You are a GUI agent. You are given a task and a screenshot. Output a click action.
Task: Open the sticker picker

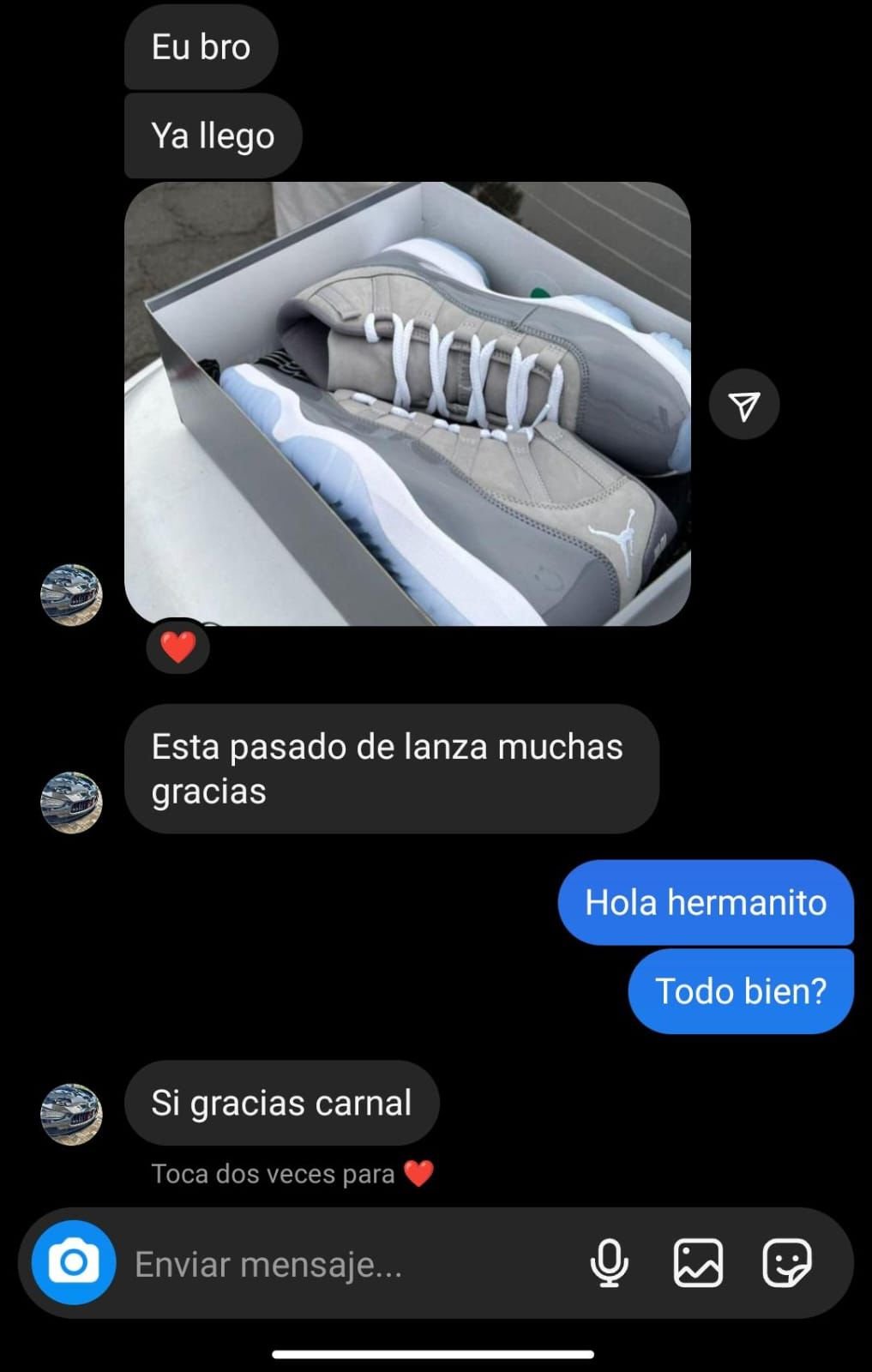(x=786, y=1263)
